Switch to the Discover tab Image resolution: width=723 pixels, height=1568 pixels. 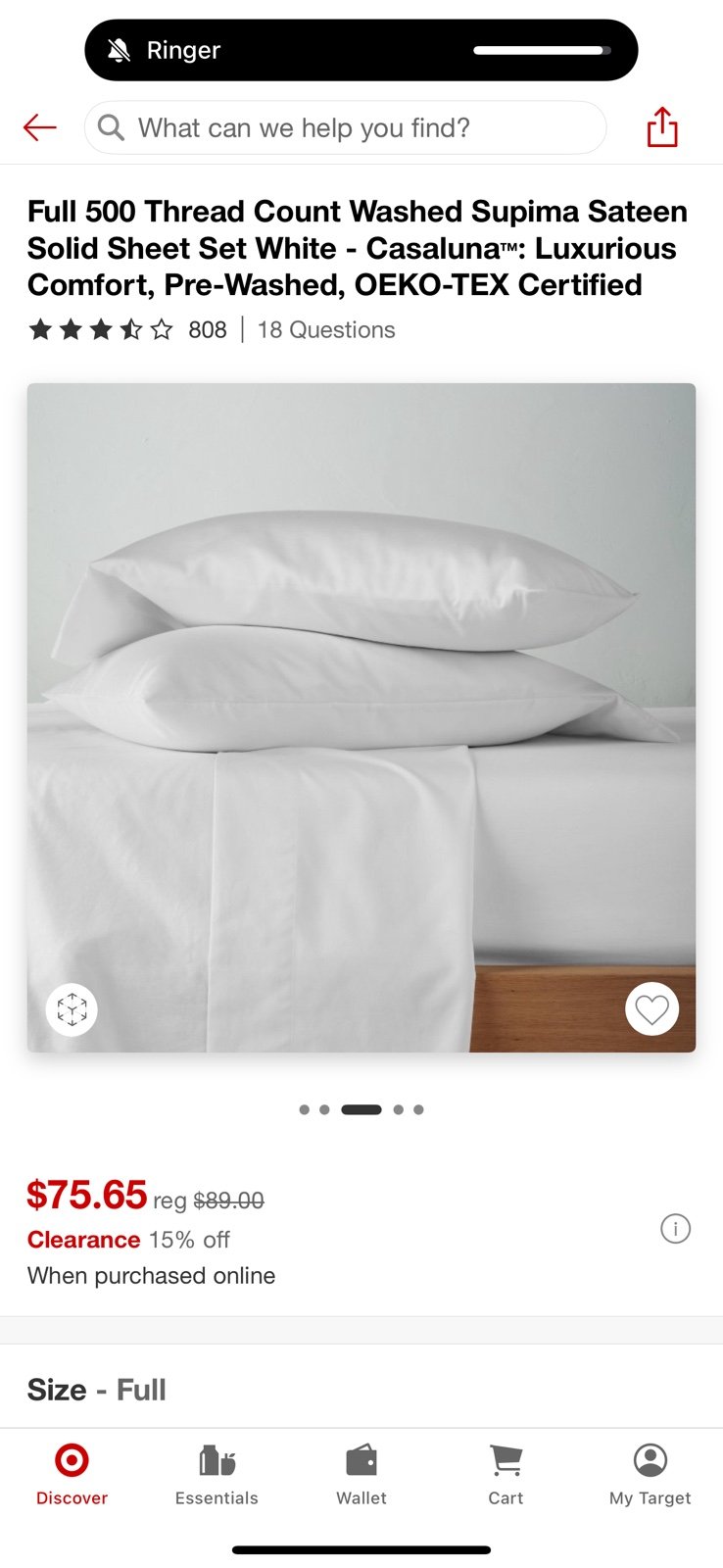click(72, 1474)
